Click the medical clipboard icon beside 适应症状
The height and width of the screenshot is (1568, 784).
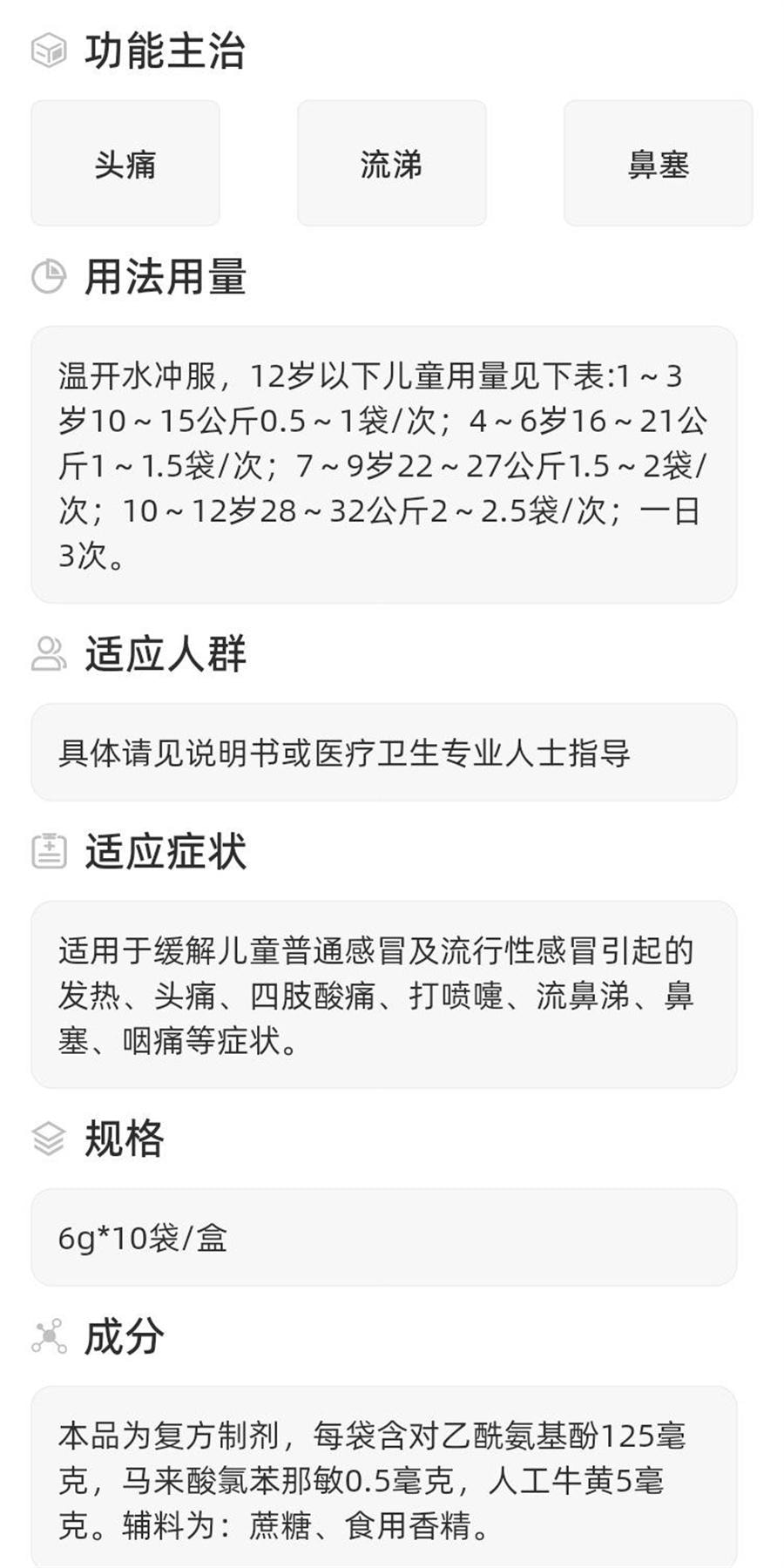[x=50, y=852]
